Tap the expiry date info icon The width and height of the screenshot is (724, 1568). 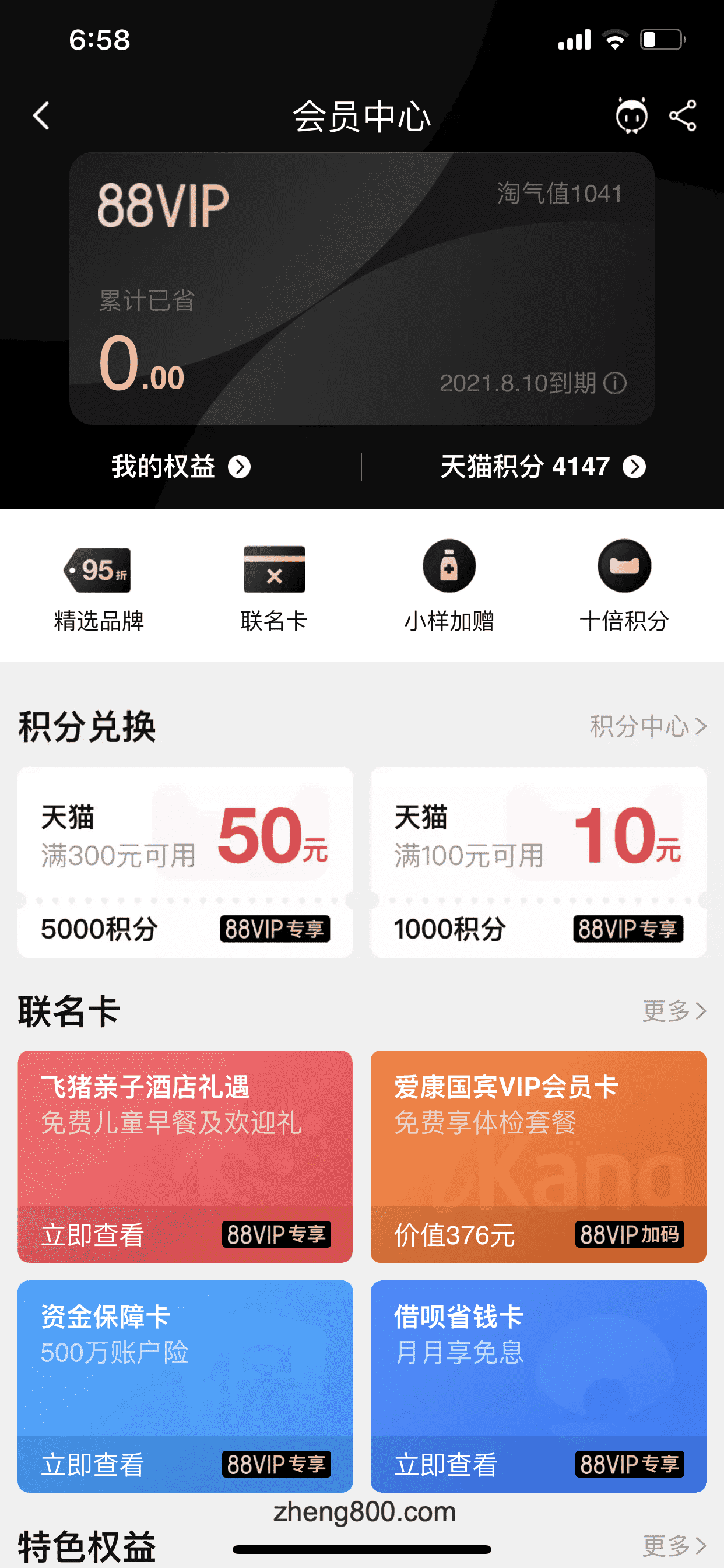point(614,383)
